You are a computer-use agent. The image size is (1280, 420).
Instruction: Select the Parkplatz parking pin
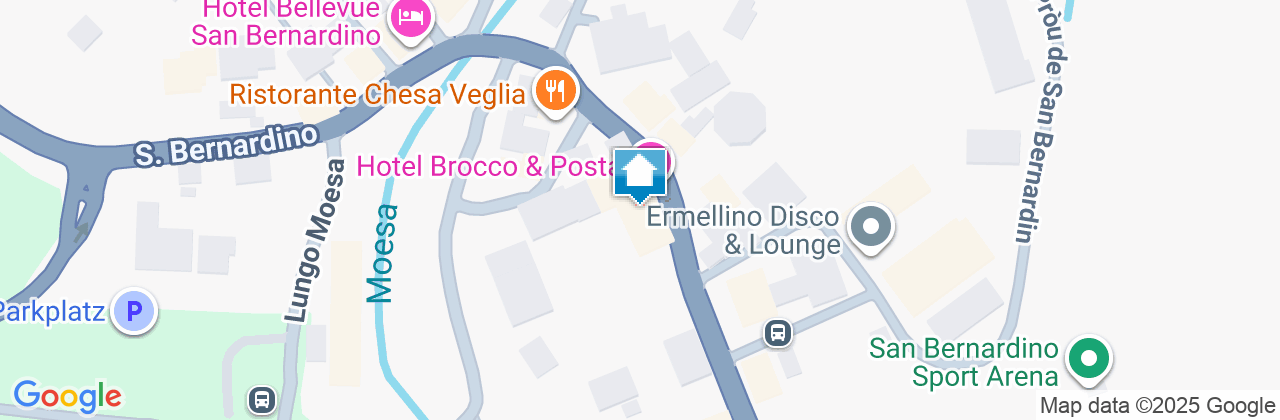point(134,311)
